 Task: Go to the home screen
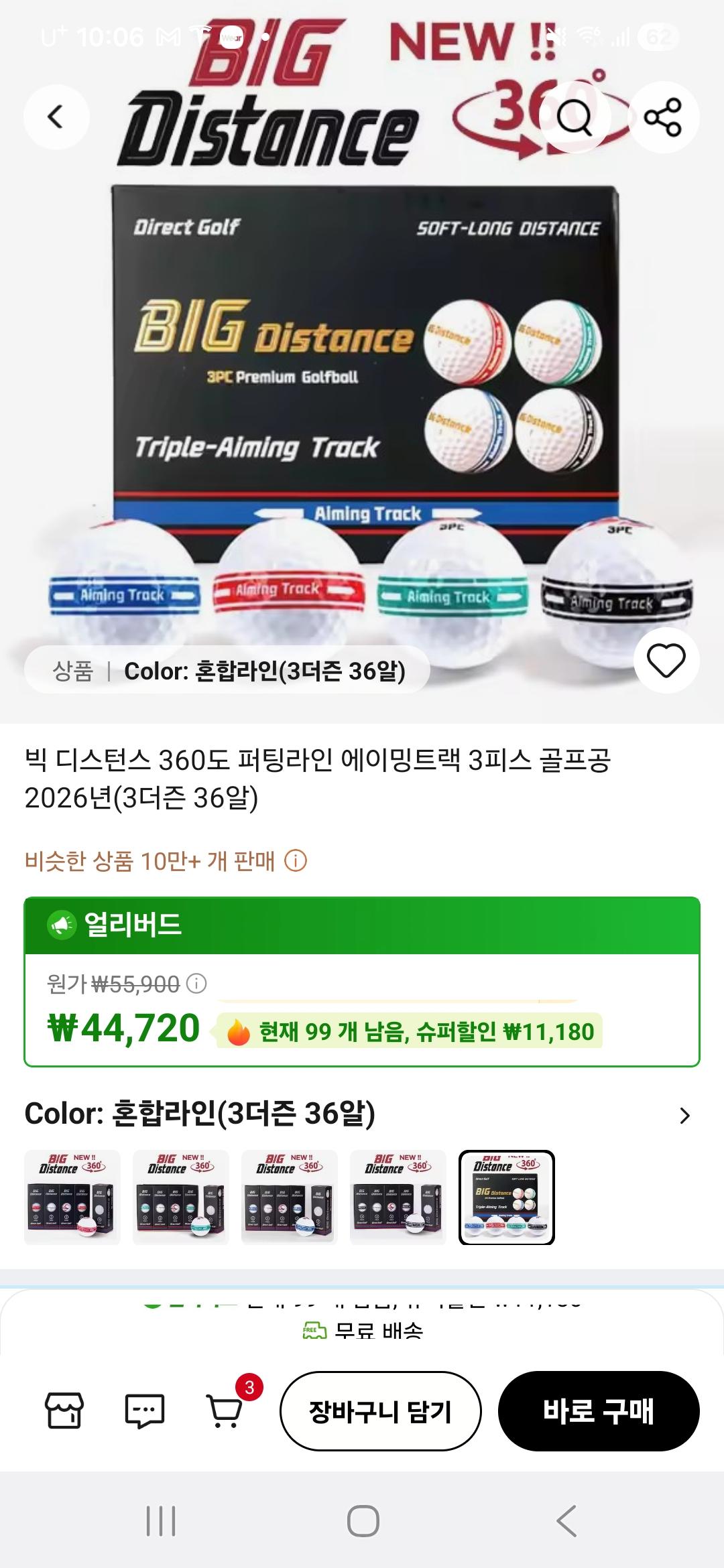coord(363,1521)
